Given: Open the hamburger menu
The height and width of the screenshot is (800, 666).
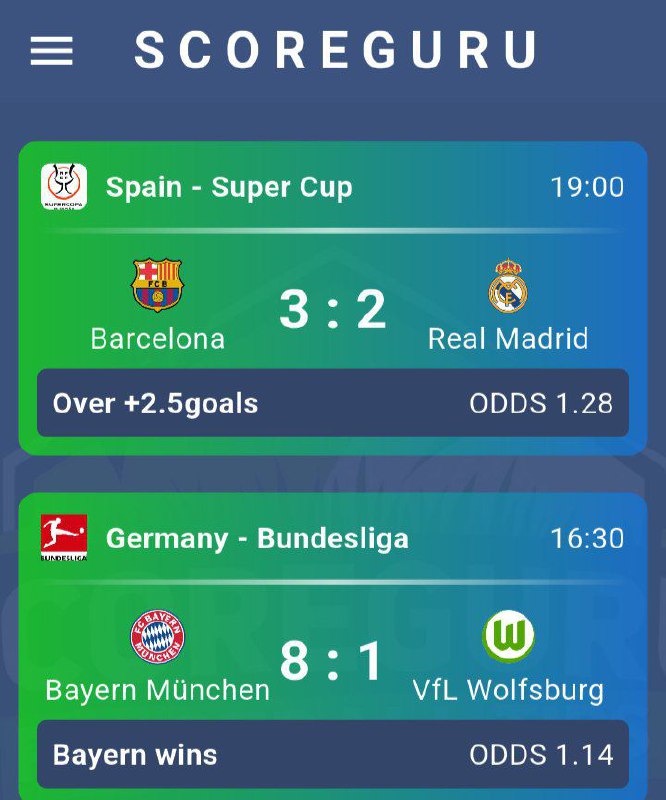Looking at the screenshot, I should pyautogui.click(x=52, y=51).
